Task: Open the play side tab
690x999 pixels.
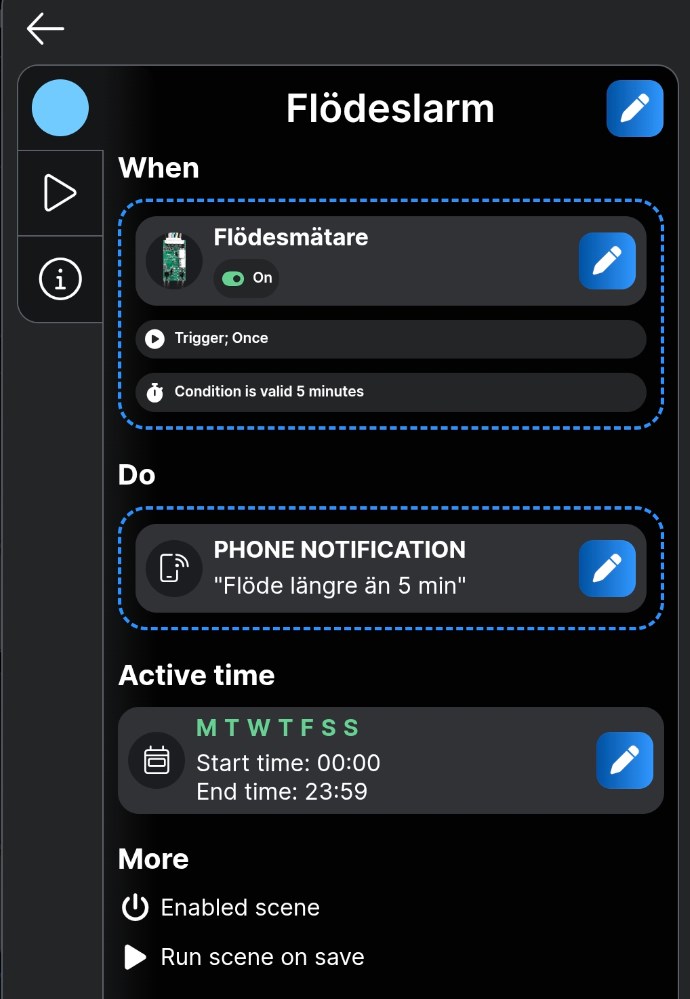Action: point(60,193)
